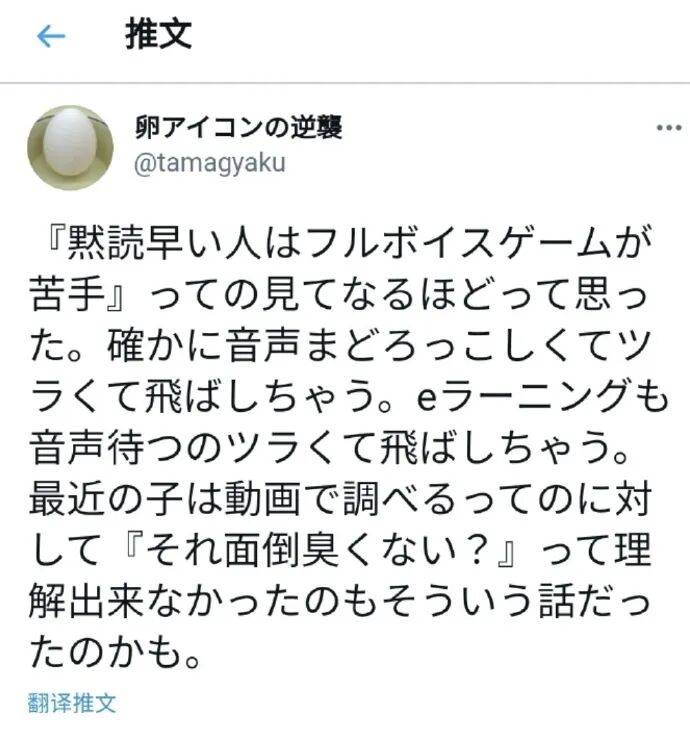
Task: Go back using the arrow
Action: [49, 37]
